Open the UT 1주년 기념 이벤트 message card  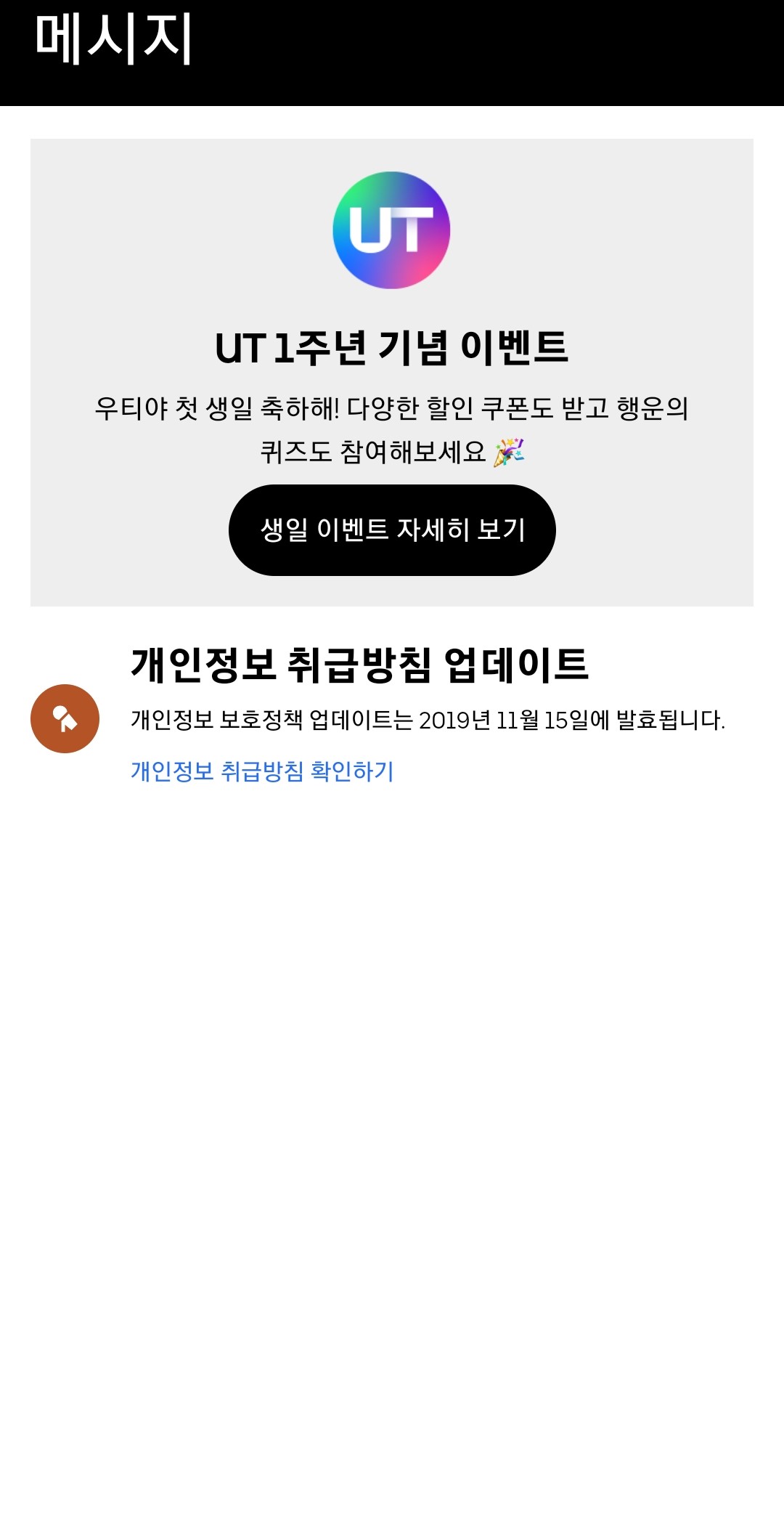pyautogui.click(x=392, y=370)
